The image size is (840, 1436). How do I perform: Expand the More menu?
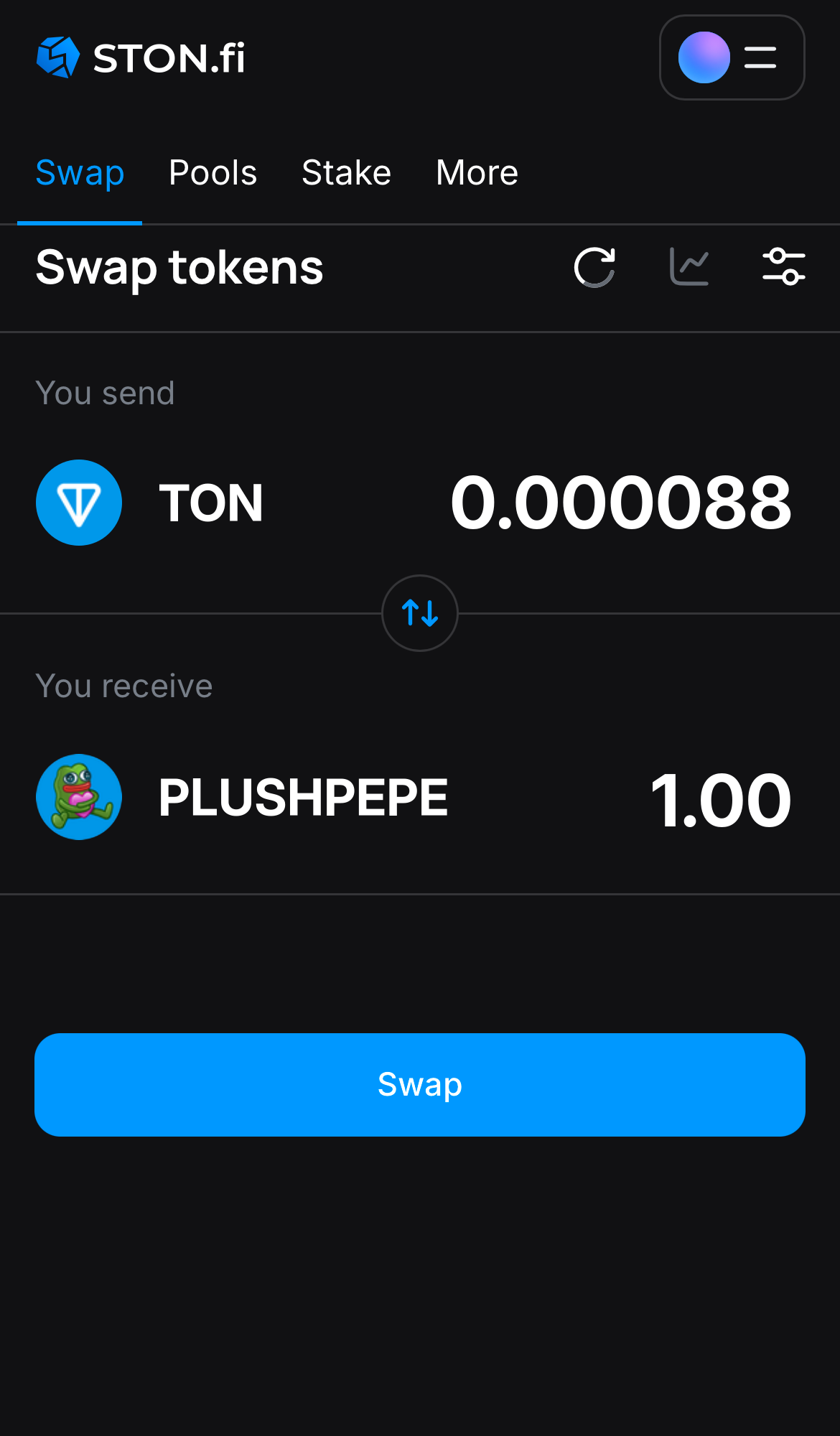click(477, 173)
